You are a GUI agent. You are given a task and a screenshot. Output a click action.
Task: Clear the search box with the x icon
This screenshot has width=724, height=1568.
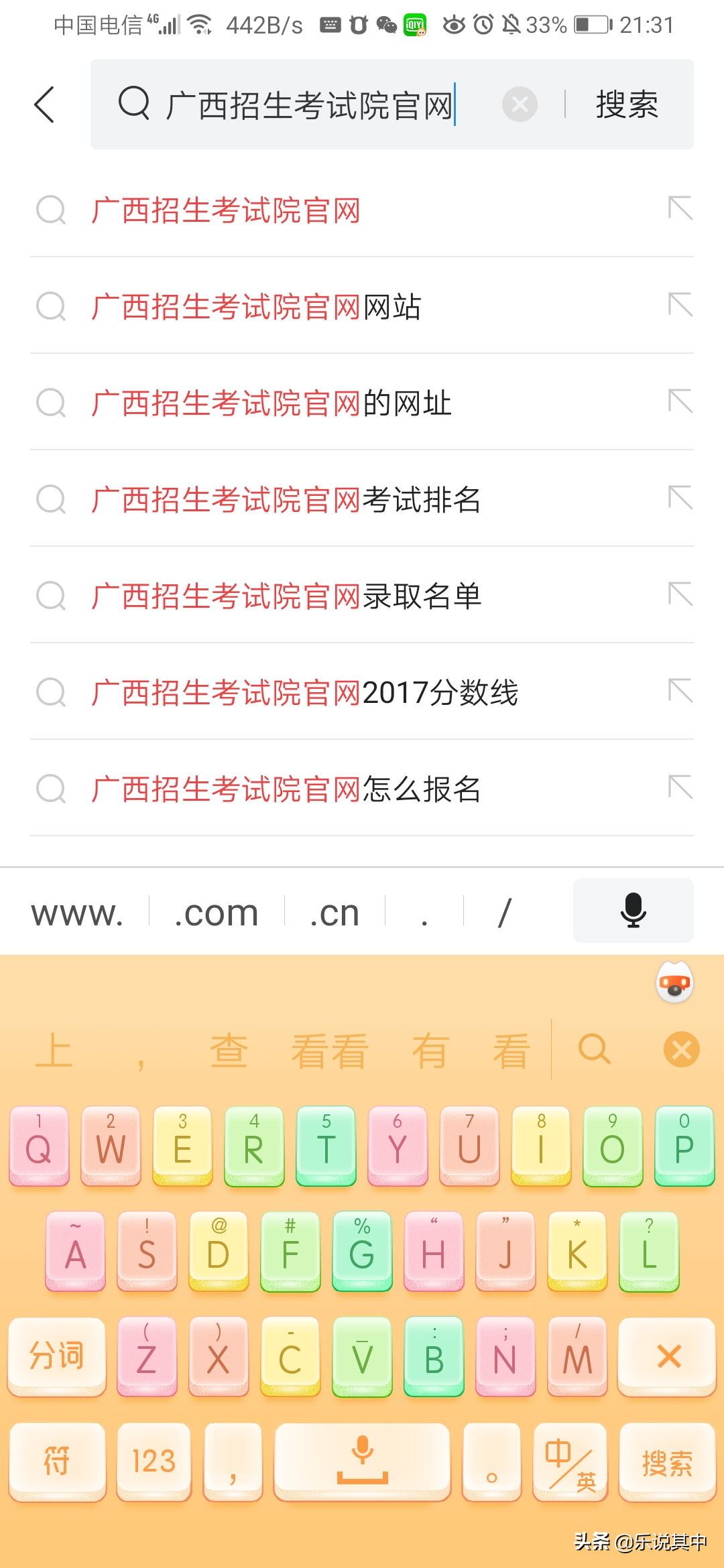pyautogui.click(x=520, y=104)
